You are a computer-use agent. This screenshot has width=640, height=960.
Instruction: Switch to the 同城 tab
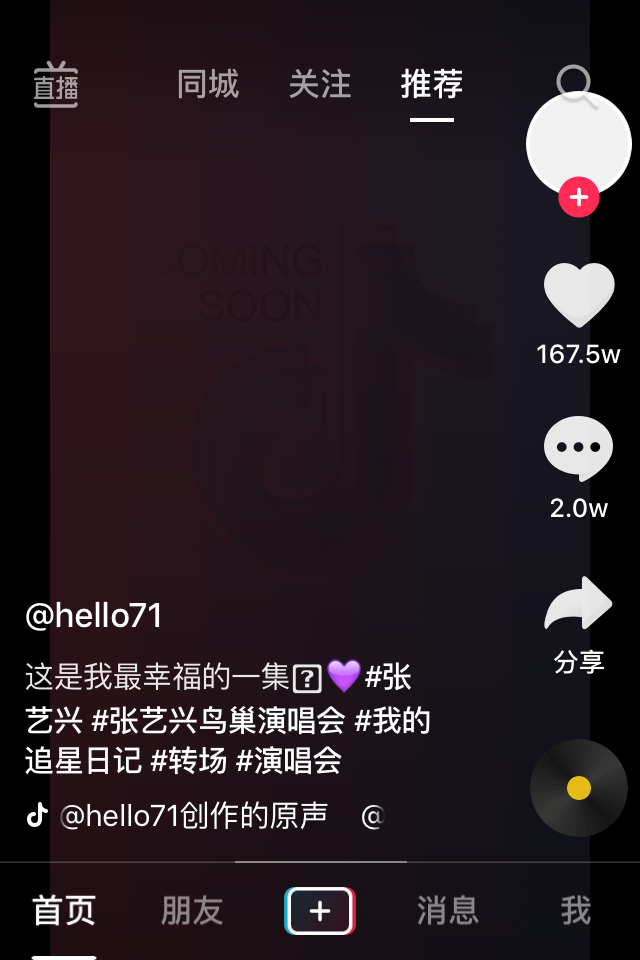208,85
